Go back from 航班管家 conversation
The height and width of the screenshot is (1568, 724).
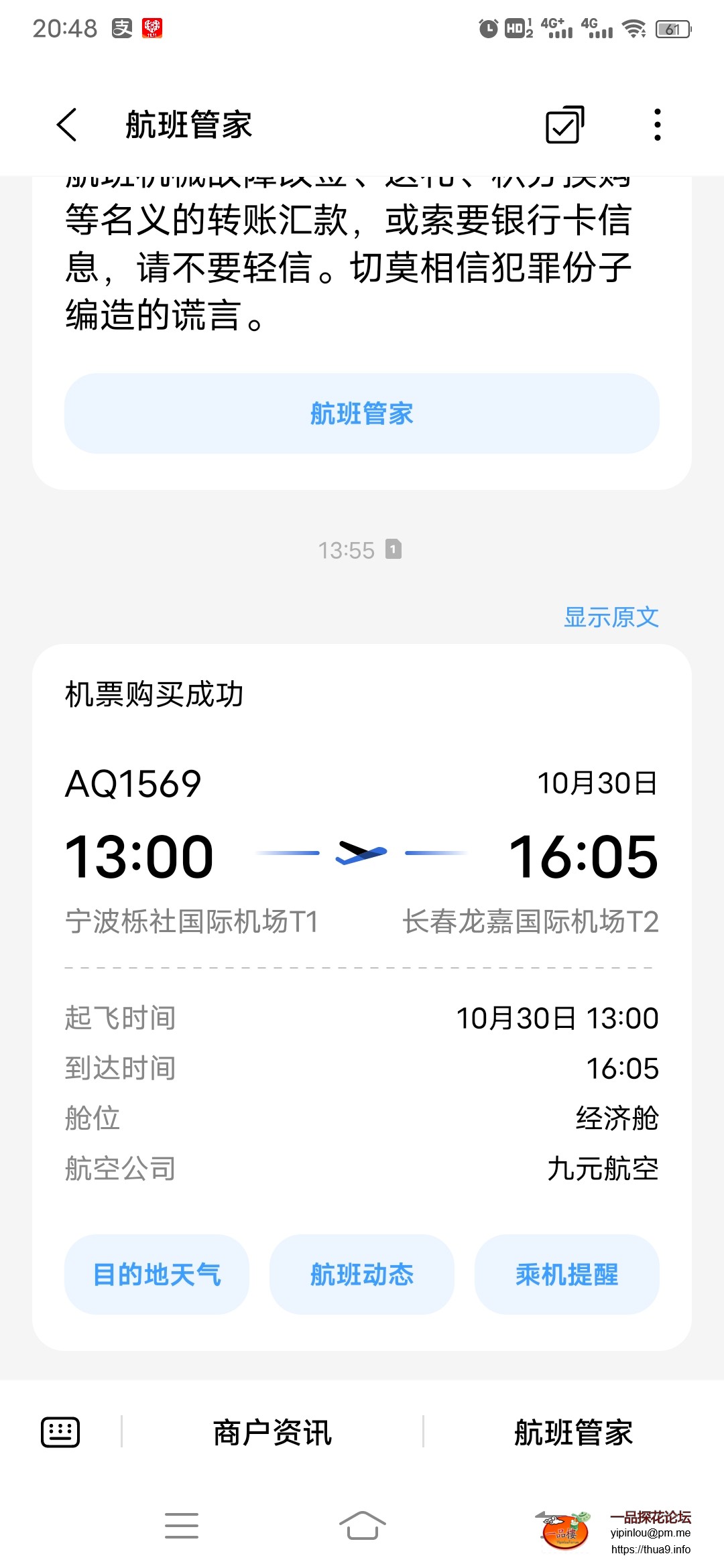pyautogui.click(x=67, y=125)
